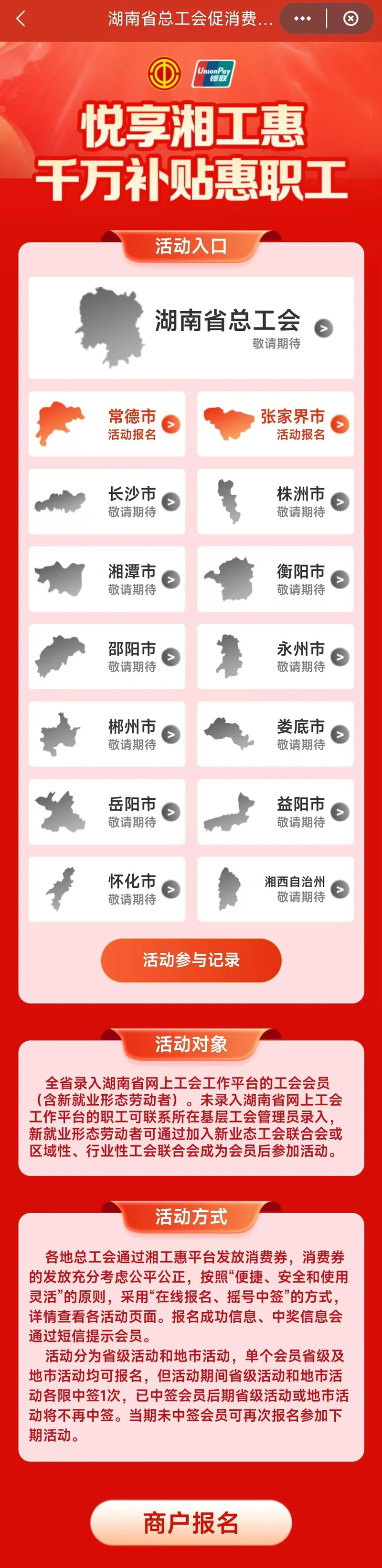Open 张家界市 activity registration
Viewport: 382px width, 1568px height.
pos(276,424)
